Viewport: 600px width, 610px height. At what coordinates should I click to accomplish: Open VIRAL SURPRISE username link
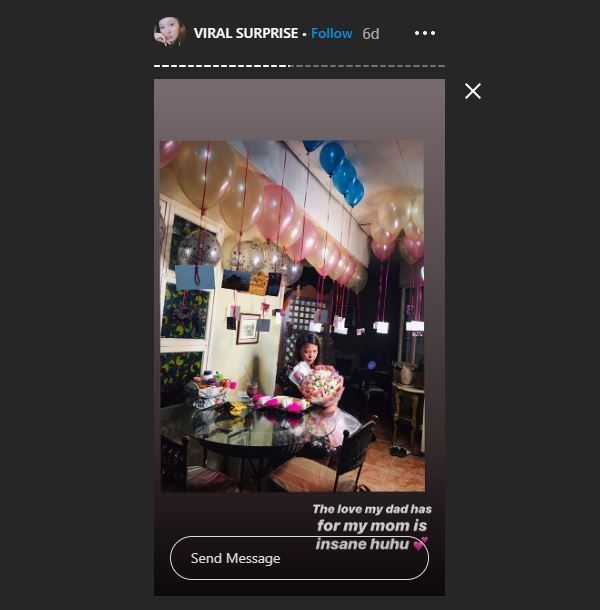245,33
